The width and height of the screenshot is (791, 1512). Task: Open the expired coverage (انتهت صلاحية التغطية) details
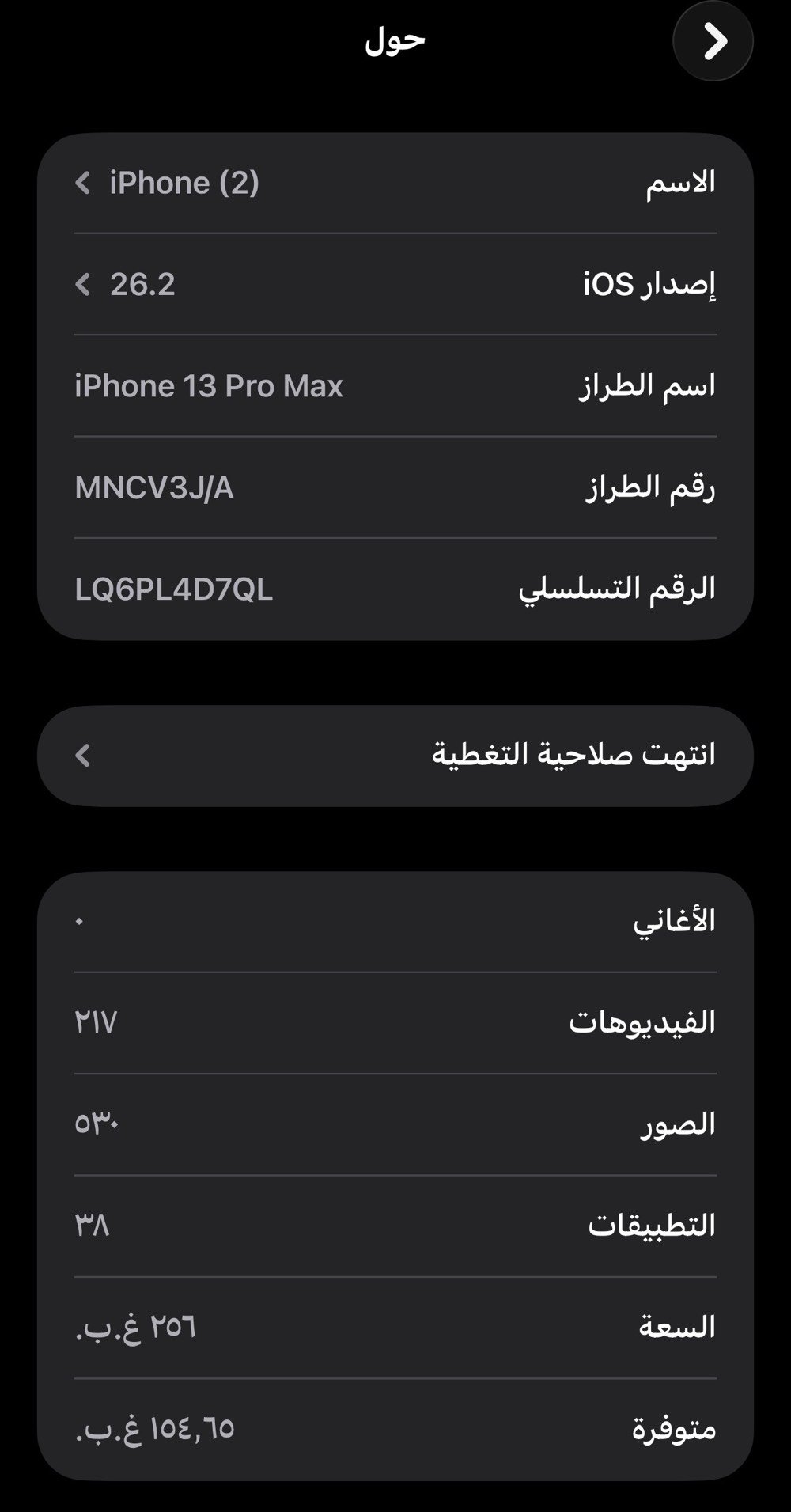395,754
